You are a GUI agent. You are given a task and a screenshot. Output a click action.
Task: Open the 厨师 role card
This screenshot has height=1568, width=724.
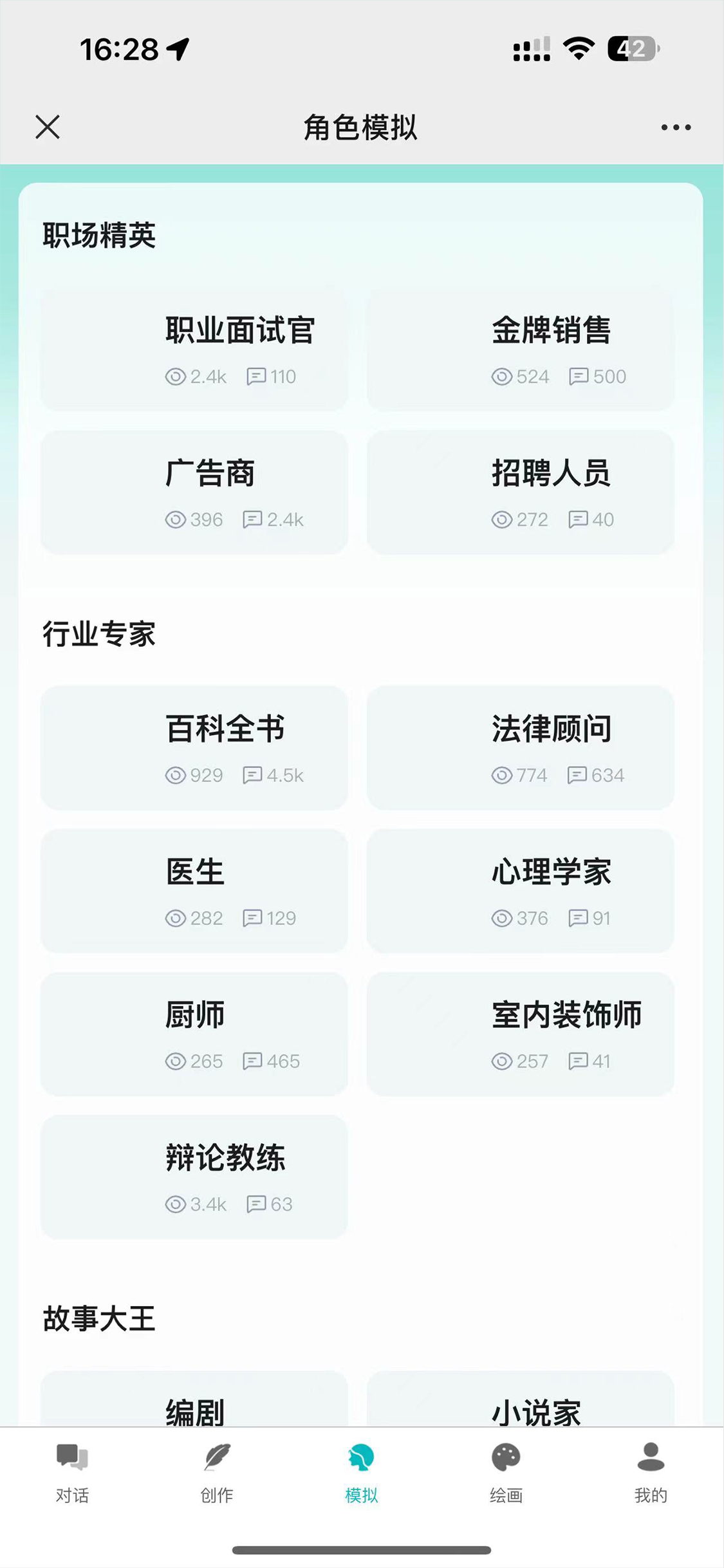click(x=194, y=1034)
